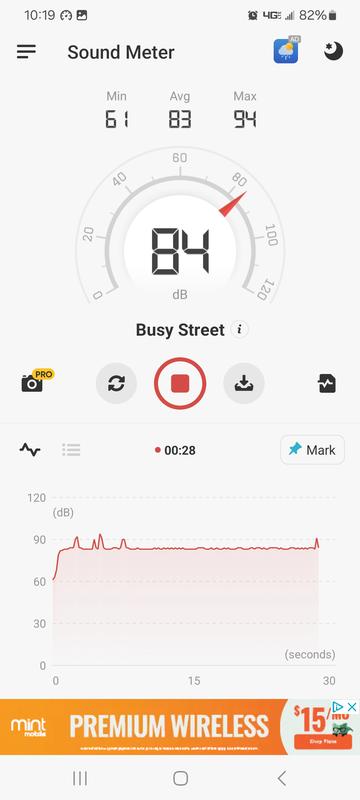Add a Mark to the recording
This screenshot has width=360, height=800.
click(312, 450)
